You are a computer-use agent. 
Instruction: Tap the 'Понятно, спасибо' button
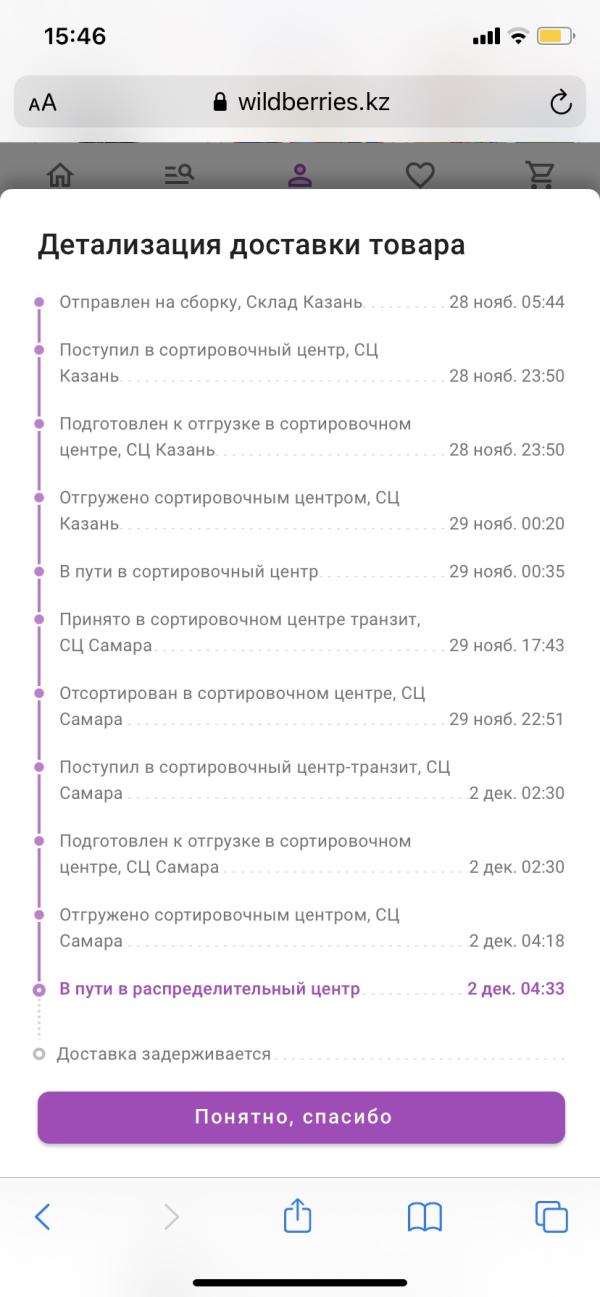301,1117
